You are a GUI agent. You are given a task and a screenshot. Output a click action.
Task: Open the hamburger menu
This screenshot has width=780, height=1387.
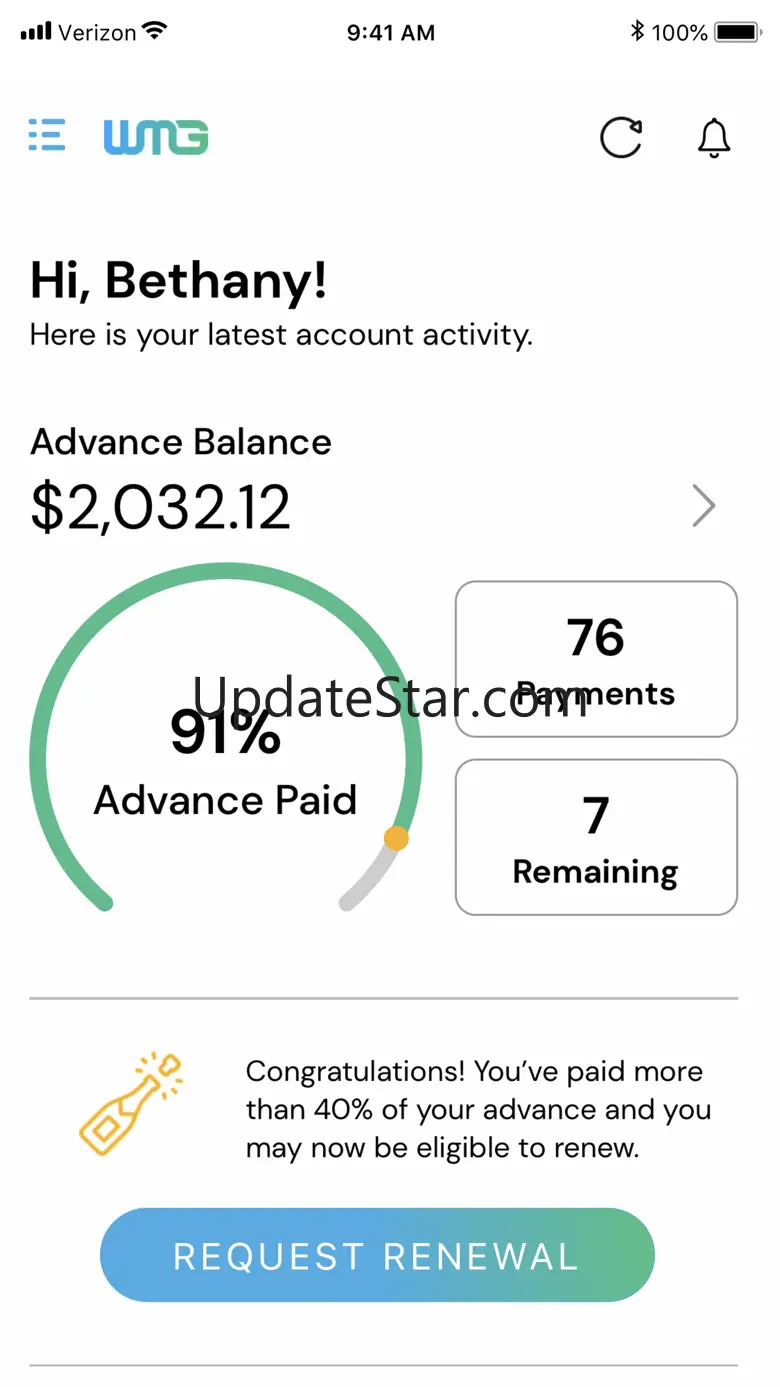[x=47, y=135]
